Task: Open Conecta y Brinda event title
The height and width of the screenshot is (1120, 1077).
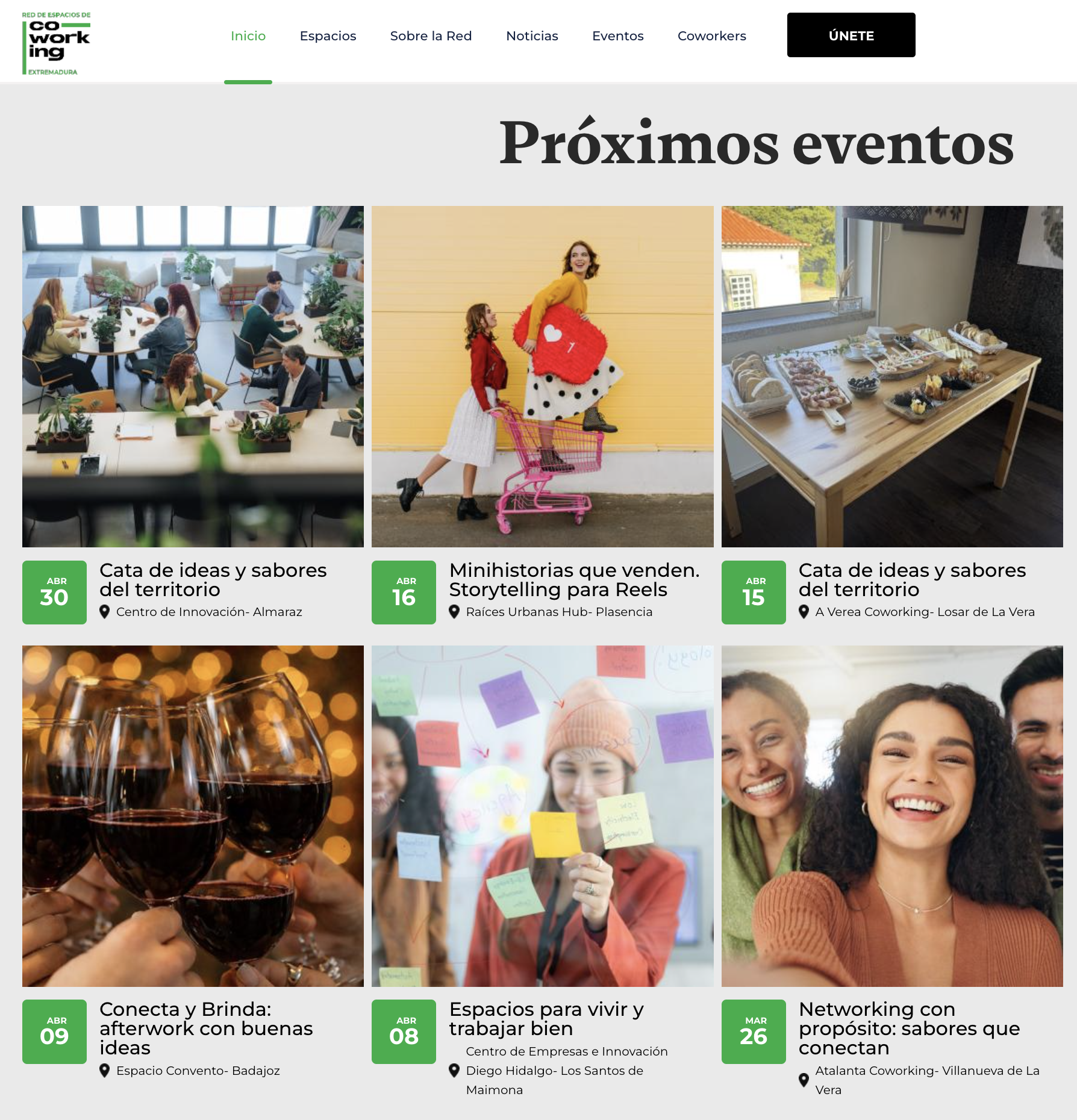Action: pos(205,1028)
